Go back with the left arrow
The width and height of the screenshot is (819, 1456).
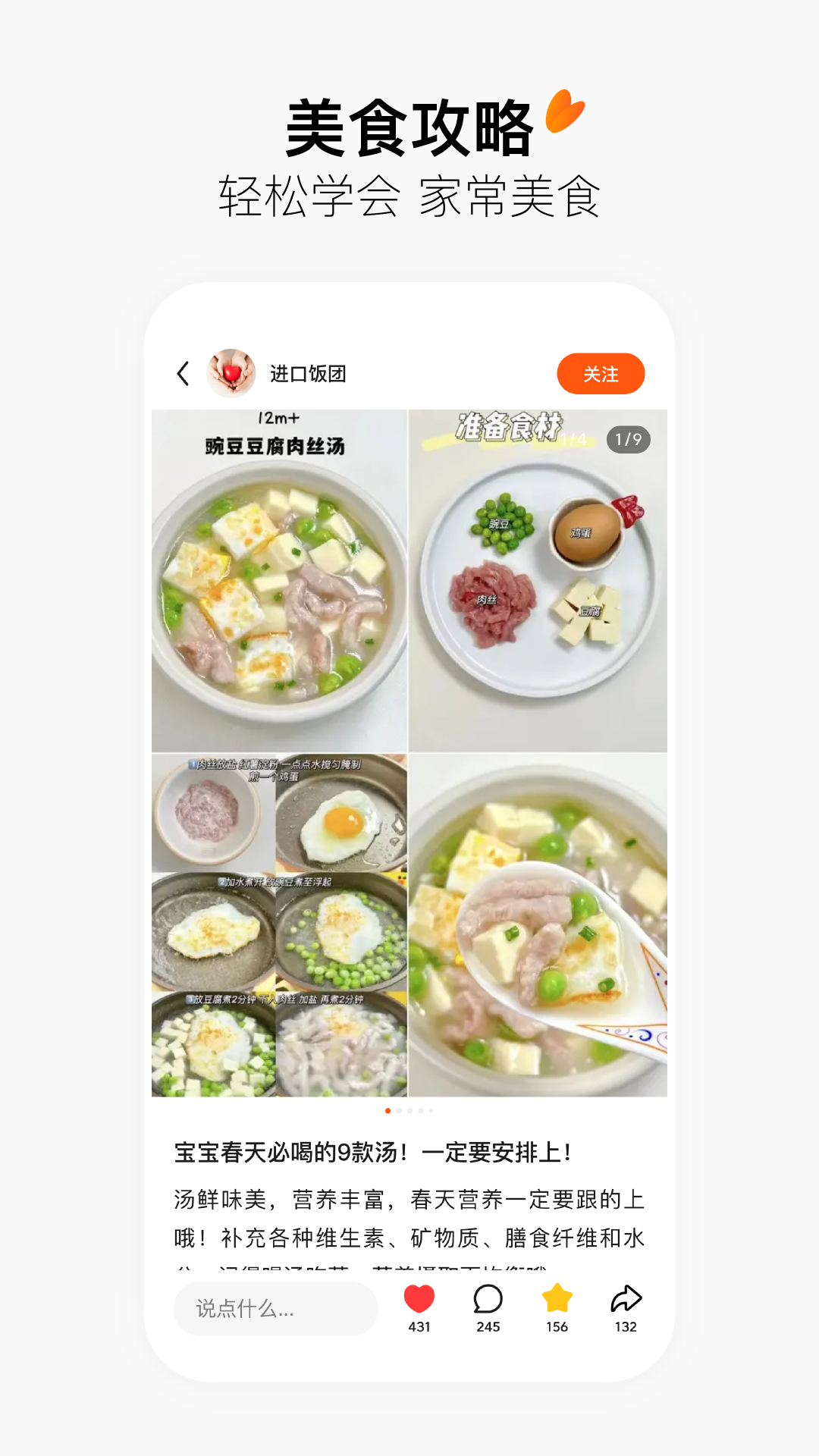coord(182,373)
